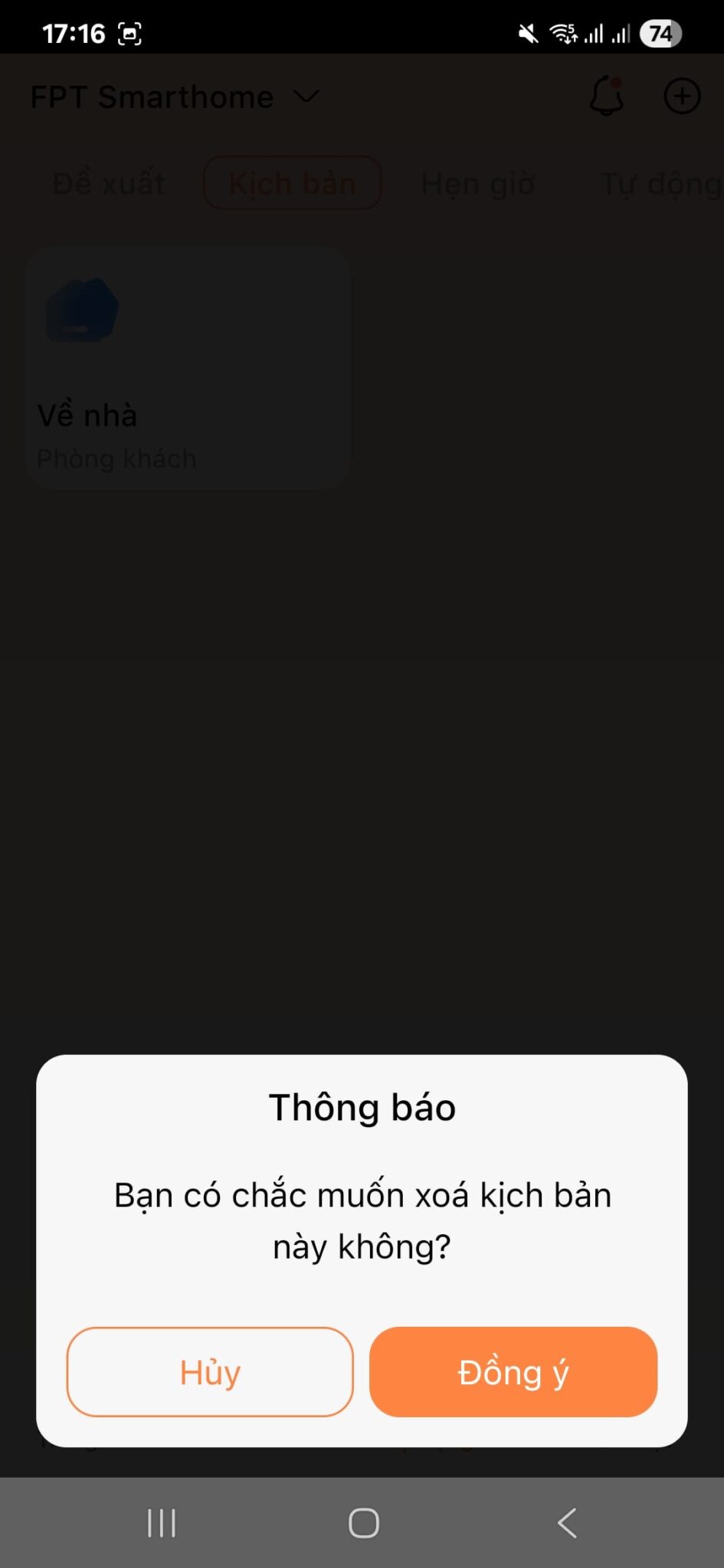Tap the mobile signal icon in status bar
This screenshot has height=1568, width=724.
(595, 33)
